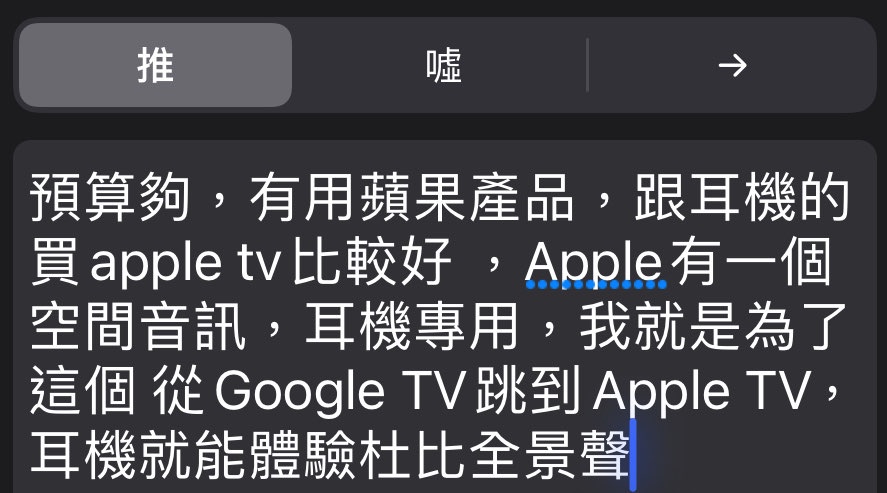This screenshot has height=493, width=887.
Task: Choose the arrow (→) comment type
Action: [732, 66]
